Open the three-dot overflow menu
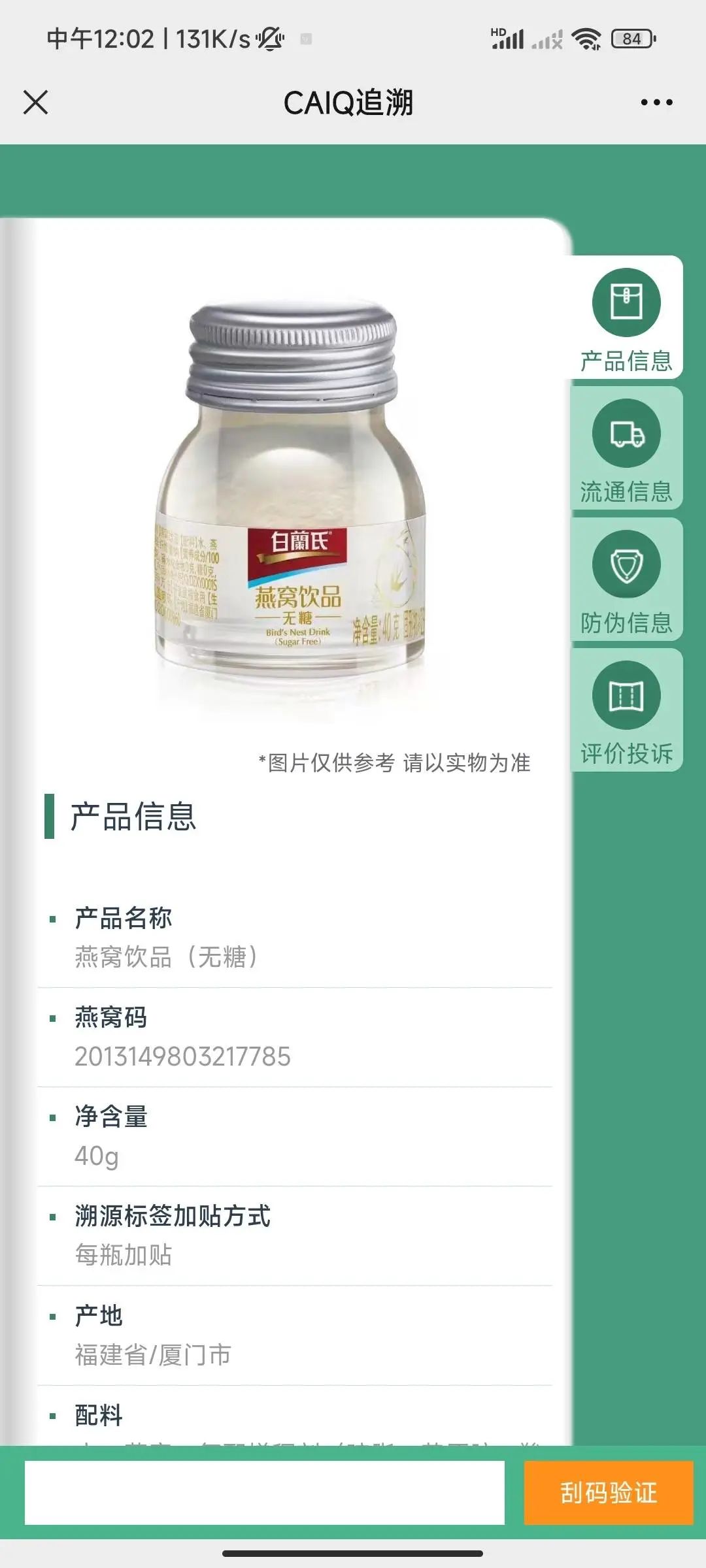Viewport: 706px width, 1568px height. 656,103
